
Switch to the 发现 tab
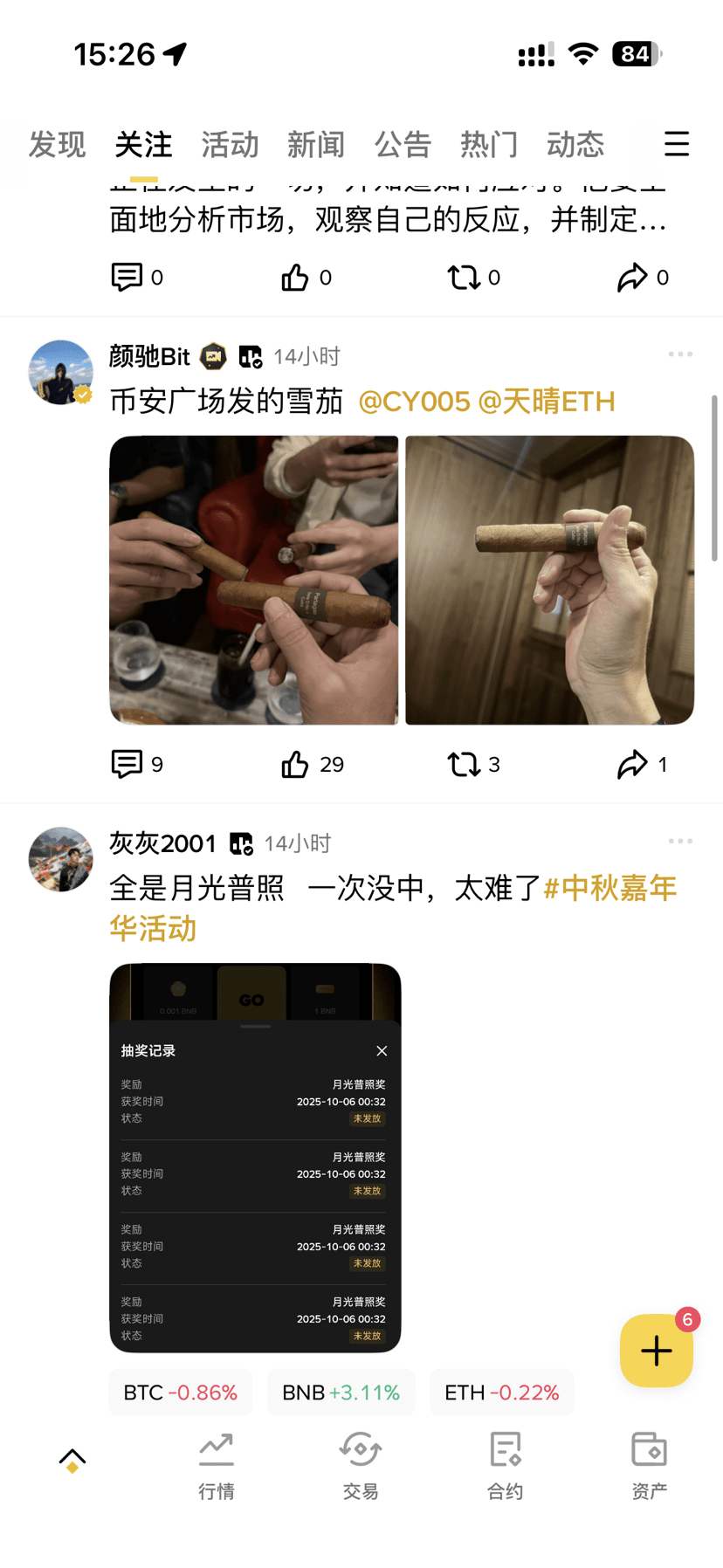point(57,144)
